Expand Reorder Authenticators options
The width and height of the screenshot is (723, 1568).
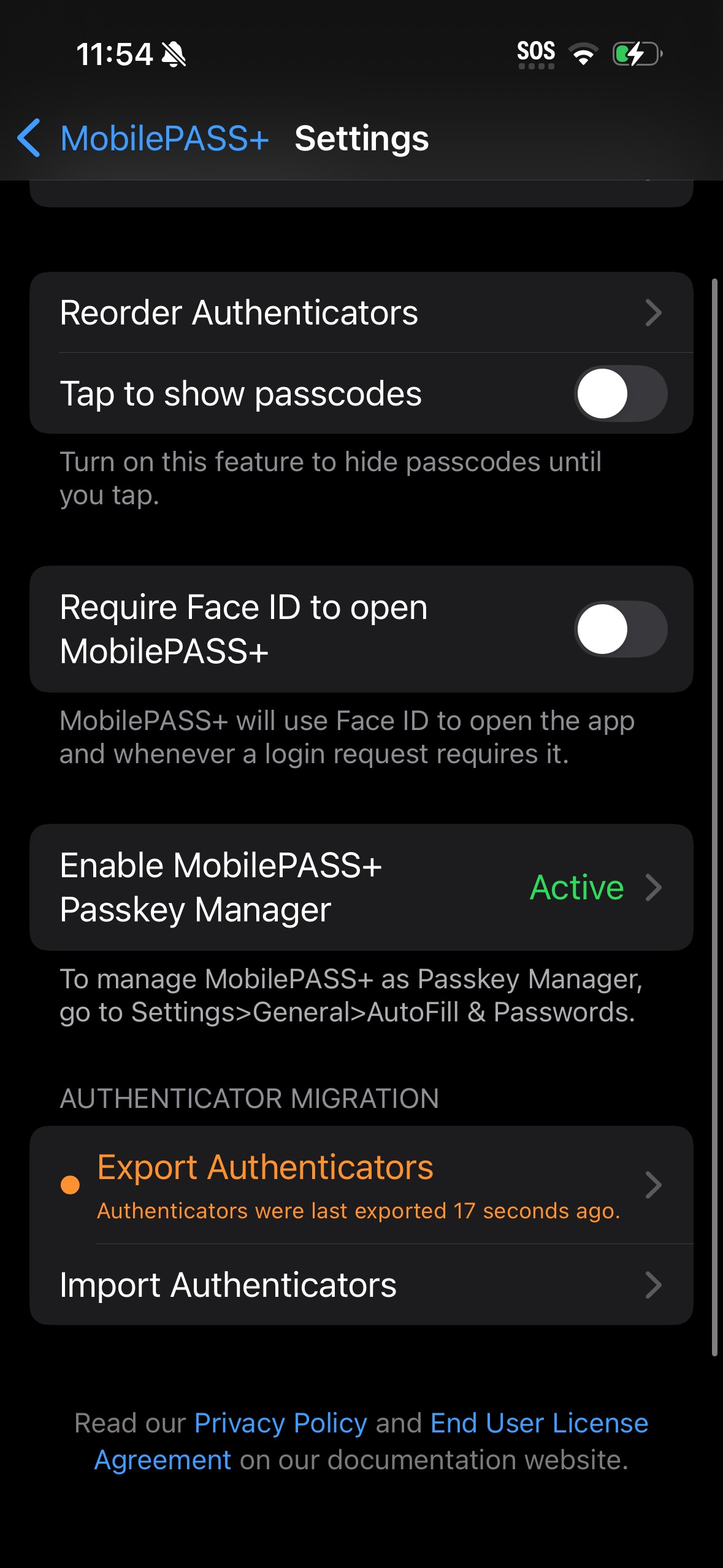(x=362, y=313)
